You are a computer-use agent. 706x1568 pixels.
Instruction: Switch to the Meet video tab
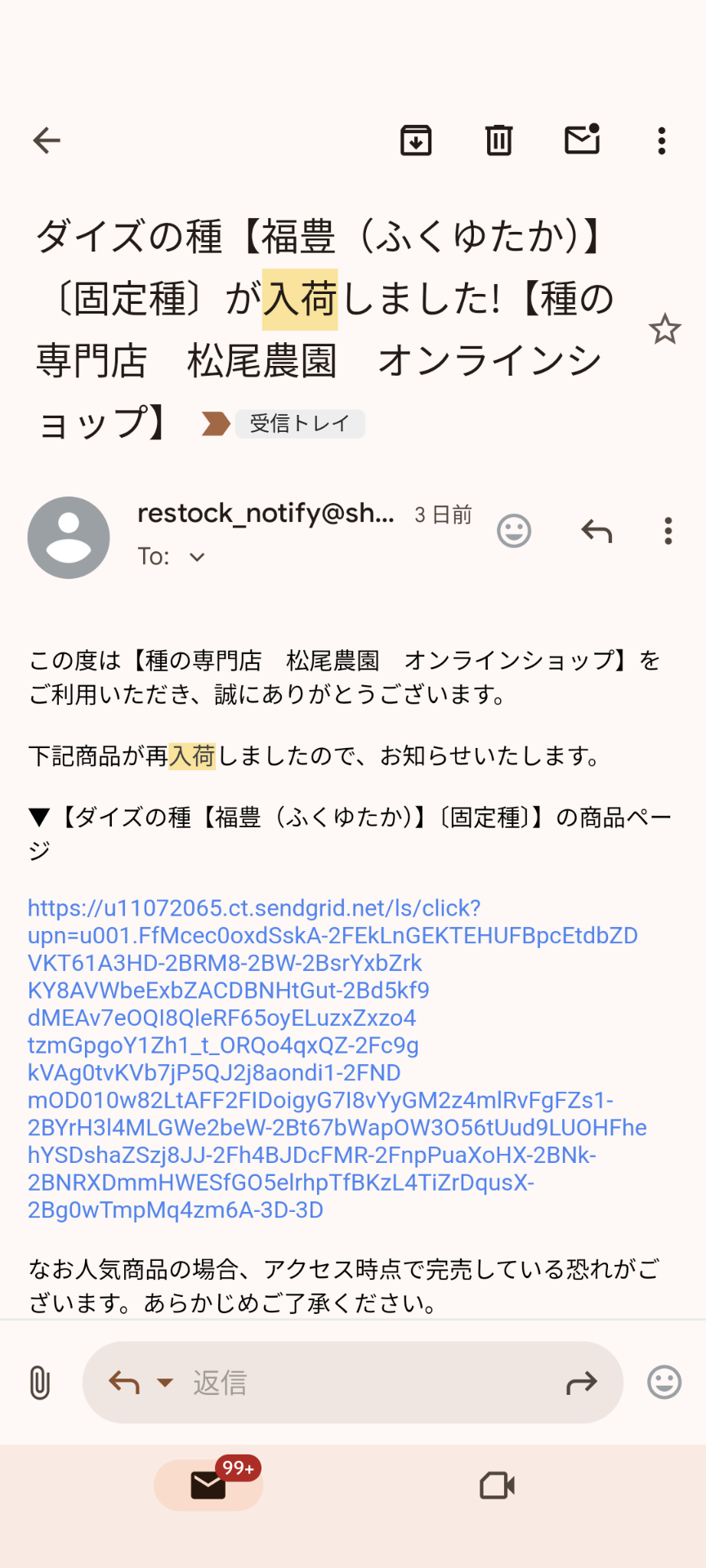[x=497, y=1485]
